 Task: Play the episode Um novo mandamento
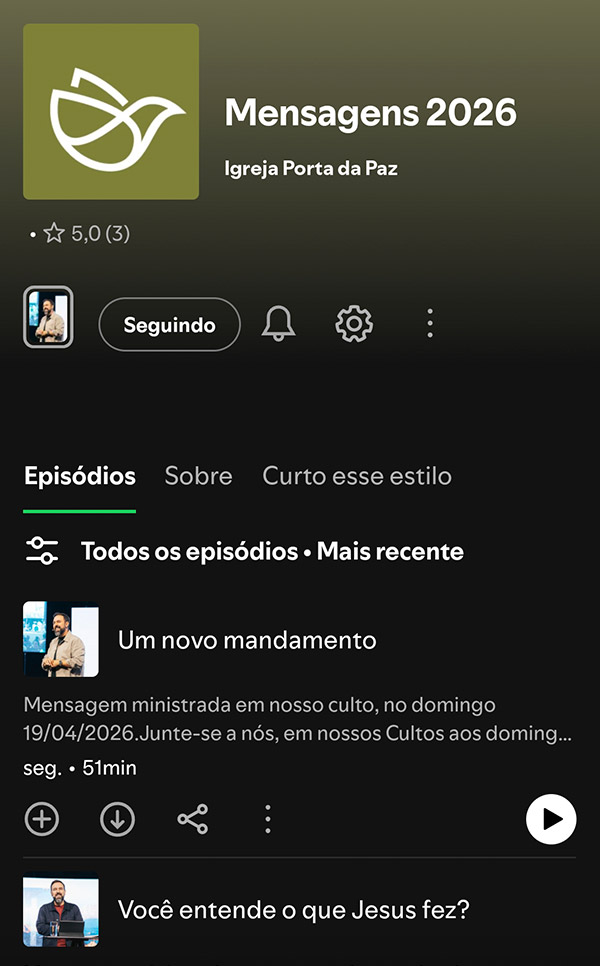(x=551, y=820)
